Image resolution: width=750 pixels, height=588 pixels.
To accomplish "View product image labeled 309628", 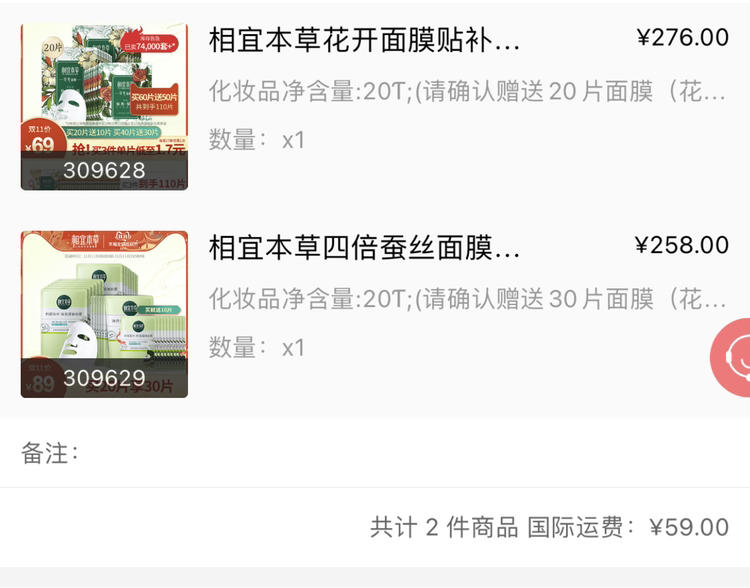I will click(104, 106).
